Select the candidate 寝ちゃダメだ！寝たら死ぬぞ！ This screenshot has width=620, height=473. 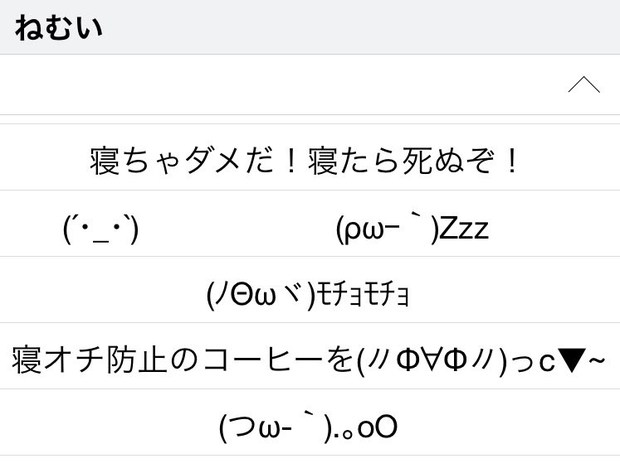coord(305,160)
